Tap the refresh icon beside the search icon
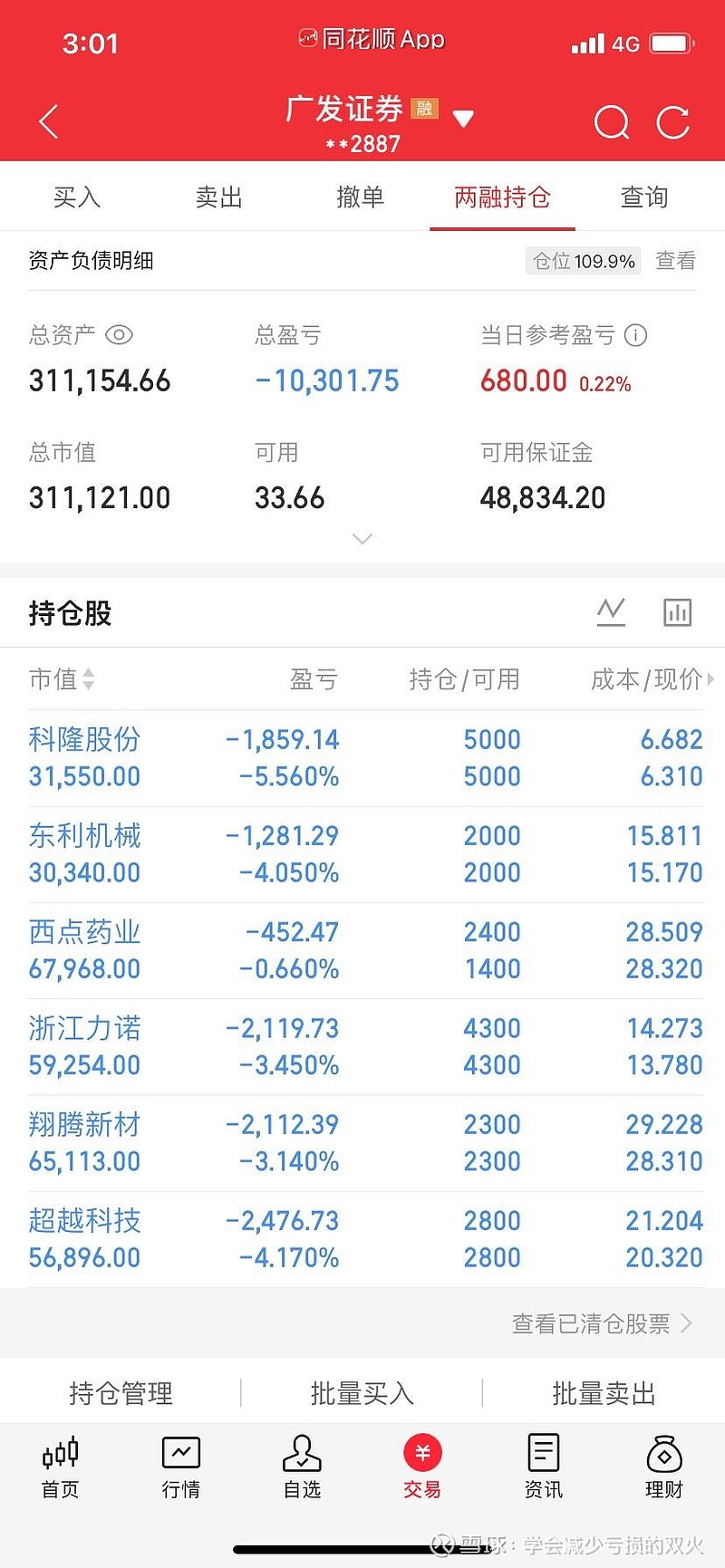This screenshot has height=1568, width=725. pyautogui.click(x=674, y=121)
